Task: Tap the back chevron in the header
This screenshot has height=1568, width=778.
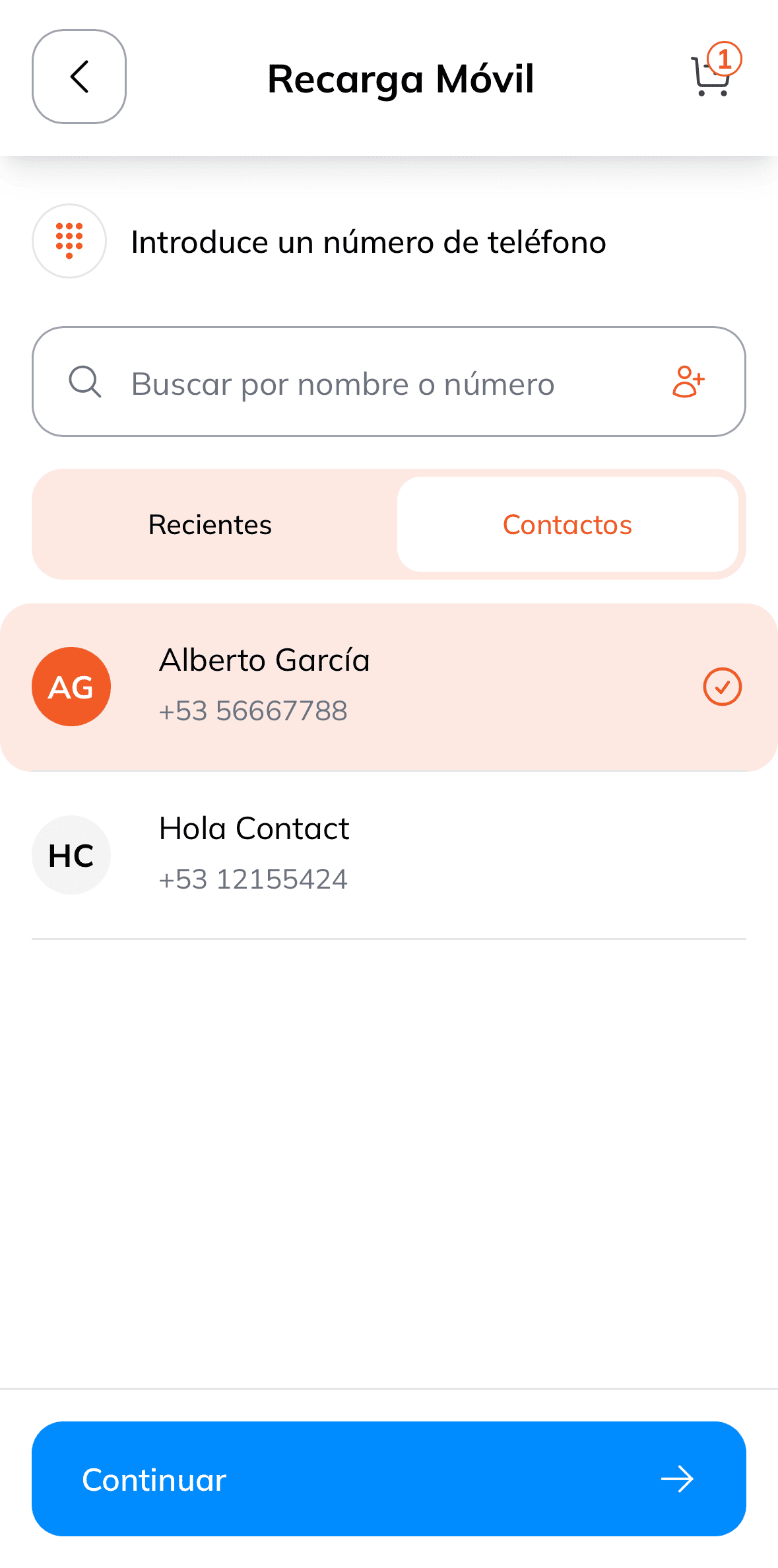Action: (79, 76)
